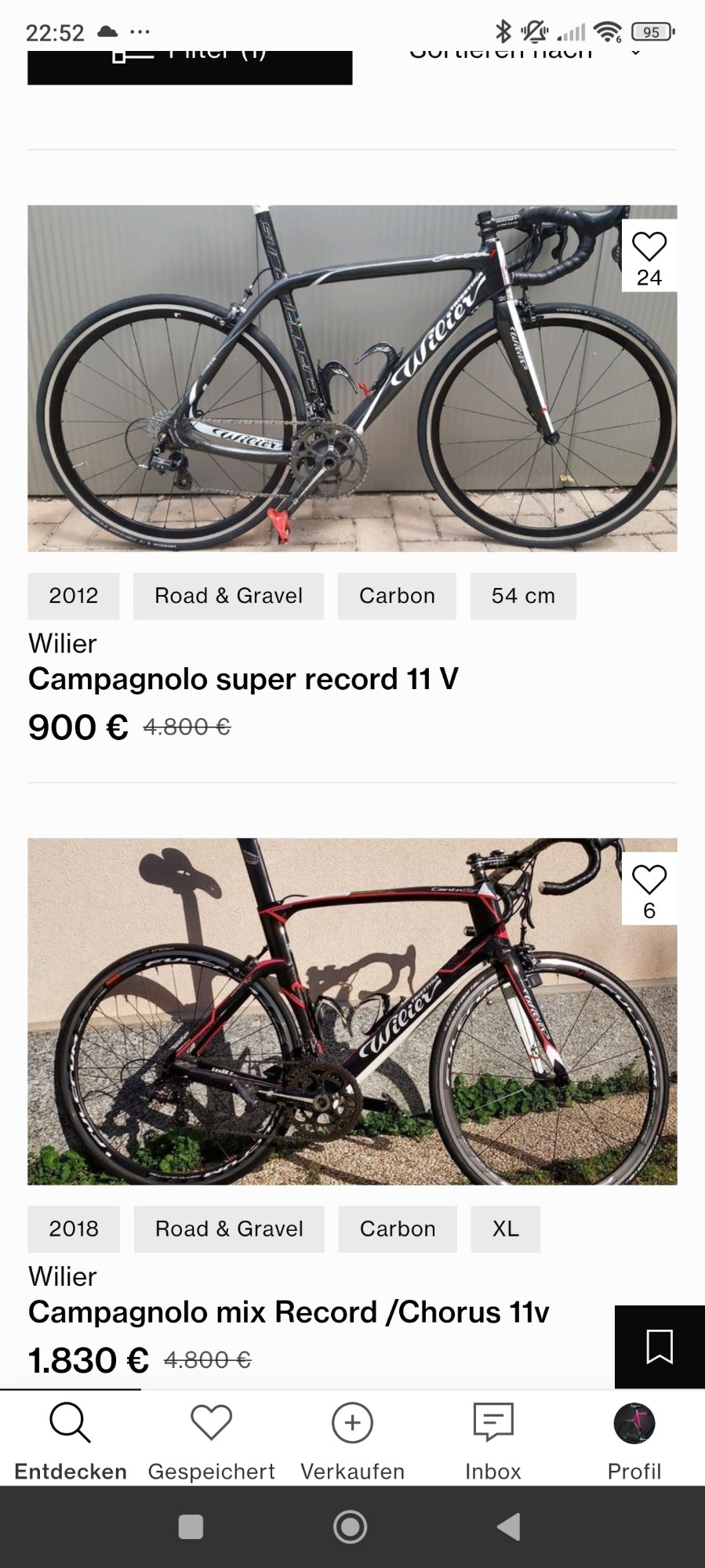This screenshot has height=1568, width=705.
Task: Expand the Sortieren nach dropdown
Action: [x=524, y=55]
